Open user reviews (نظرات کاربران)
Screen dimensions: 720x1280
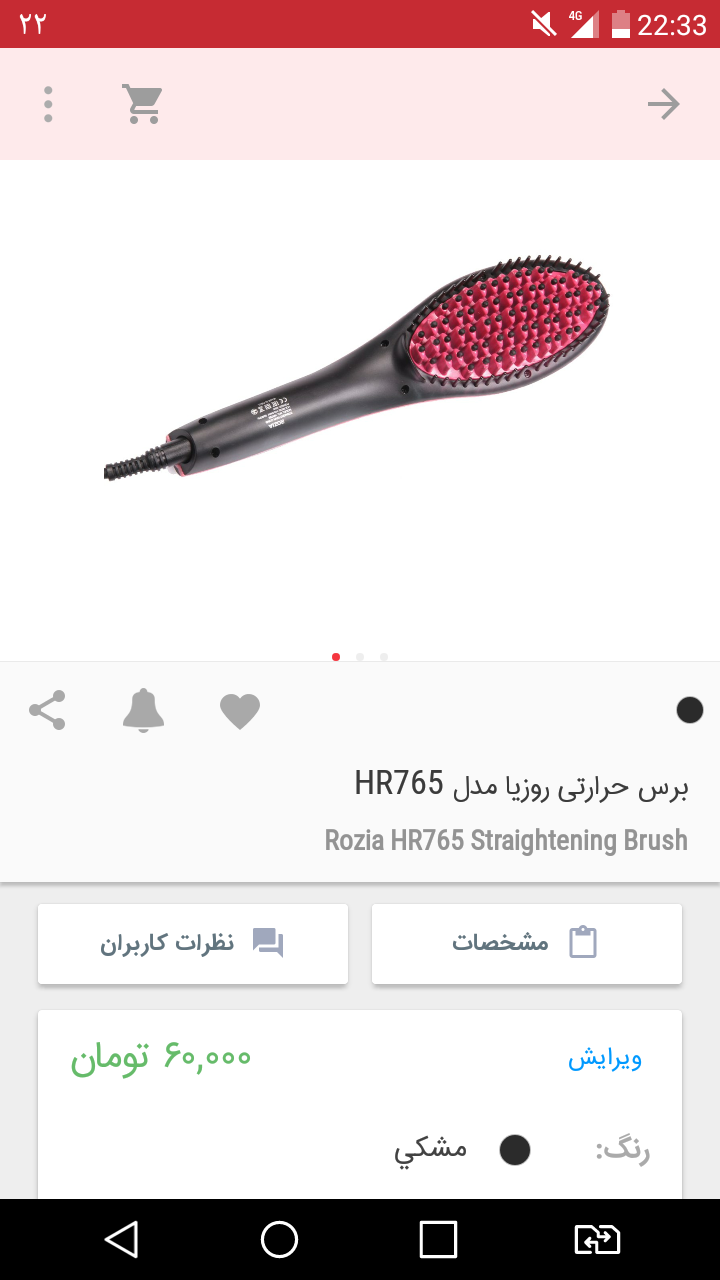pos(193,943)
